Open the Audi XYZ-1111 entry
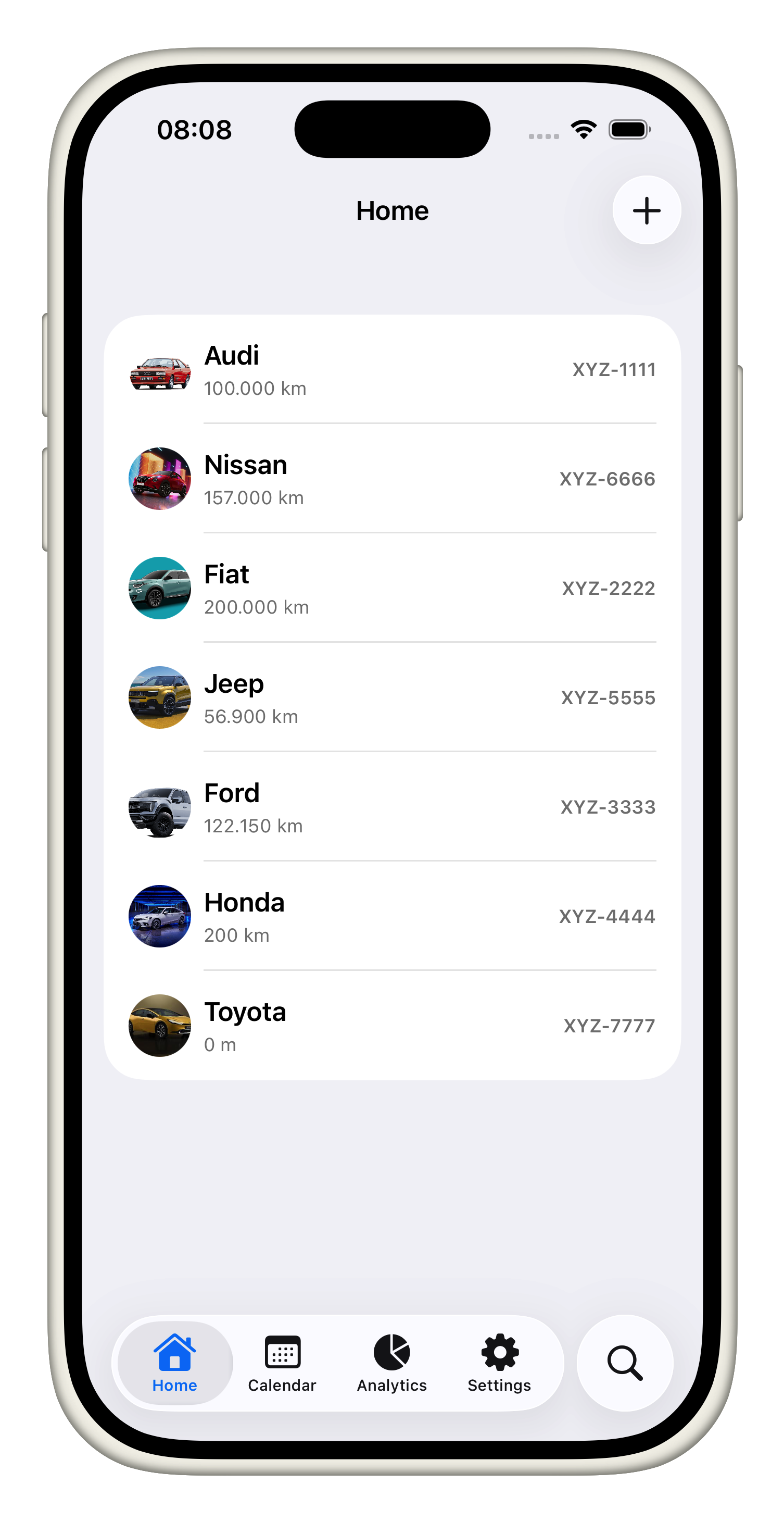 click(392, 370)
